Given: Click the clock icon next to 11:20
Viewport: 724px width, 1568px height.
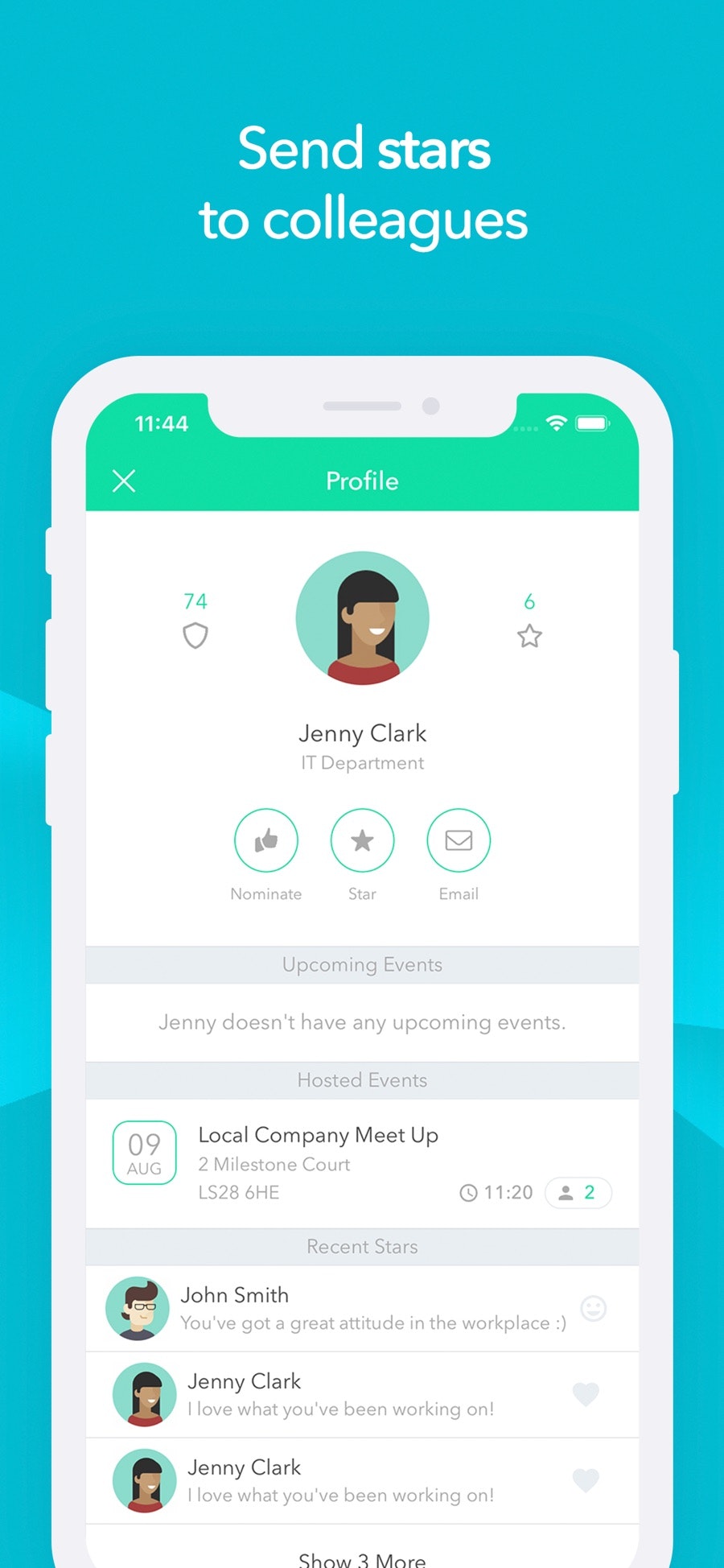Looking at the screenshot, I should pyautogui.click(x=469, y=1193).
